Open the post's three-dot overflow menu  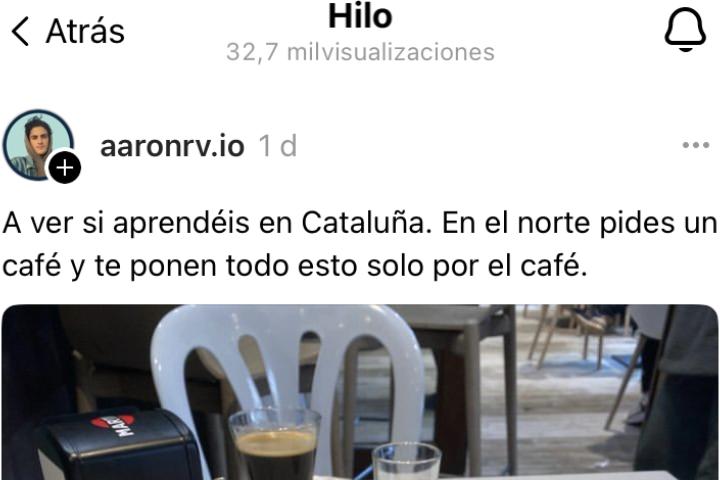click(x=694, y=146)
